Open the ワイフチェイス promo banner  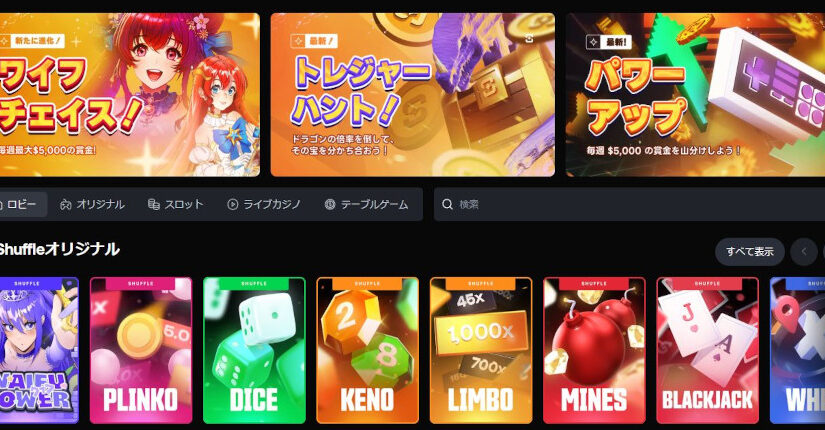point(130,94)
